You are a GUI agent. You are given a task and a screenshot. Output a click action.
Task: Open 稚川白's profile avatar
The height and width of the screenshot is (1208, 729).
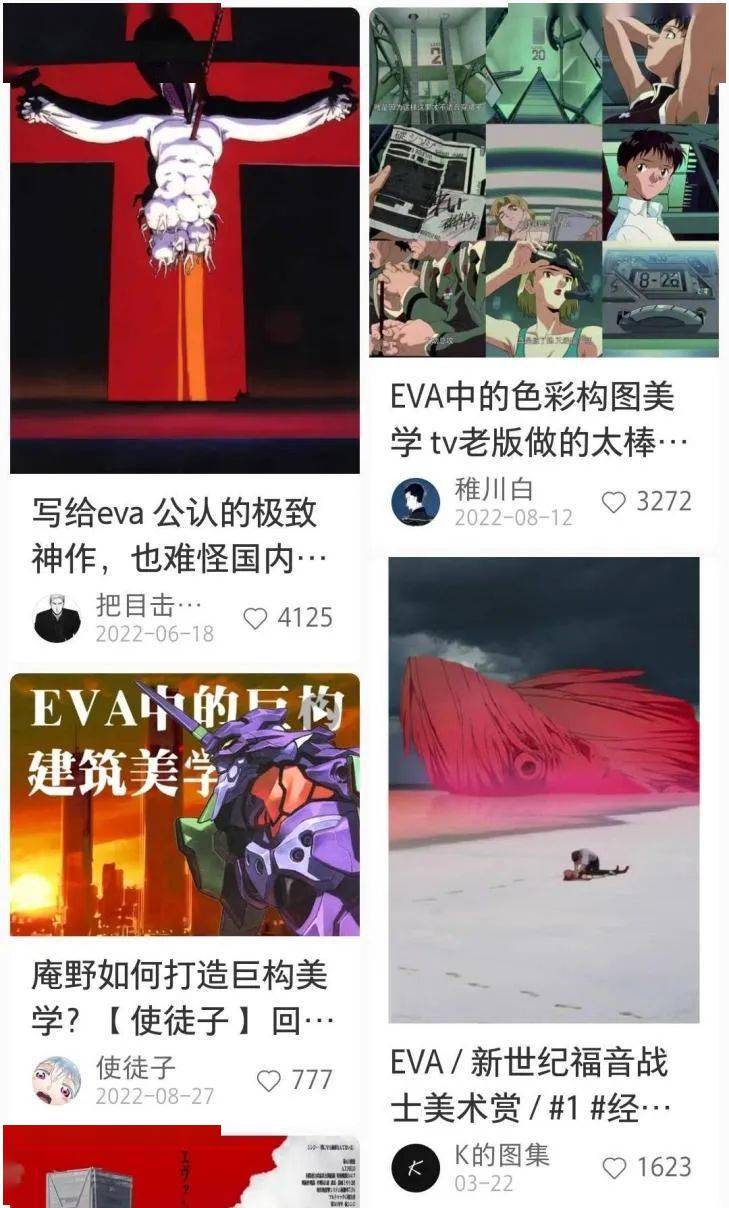pos(416,501)
